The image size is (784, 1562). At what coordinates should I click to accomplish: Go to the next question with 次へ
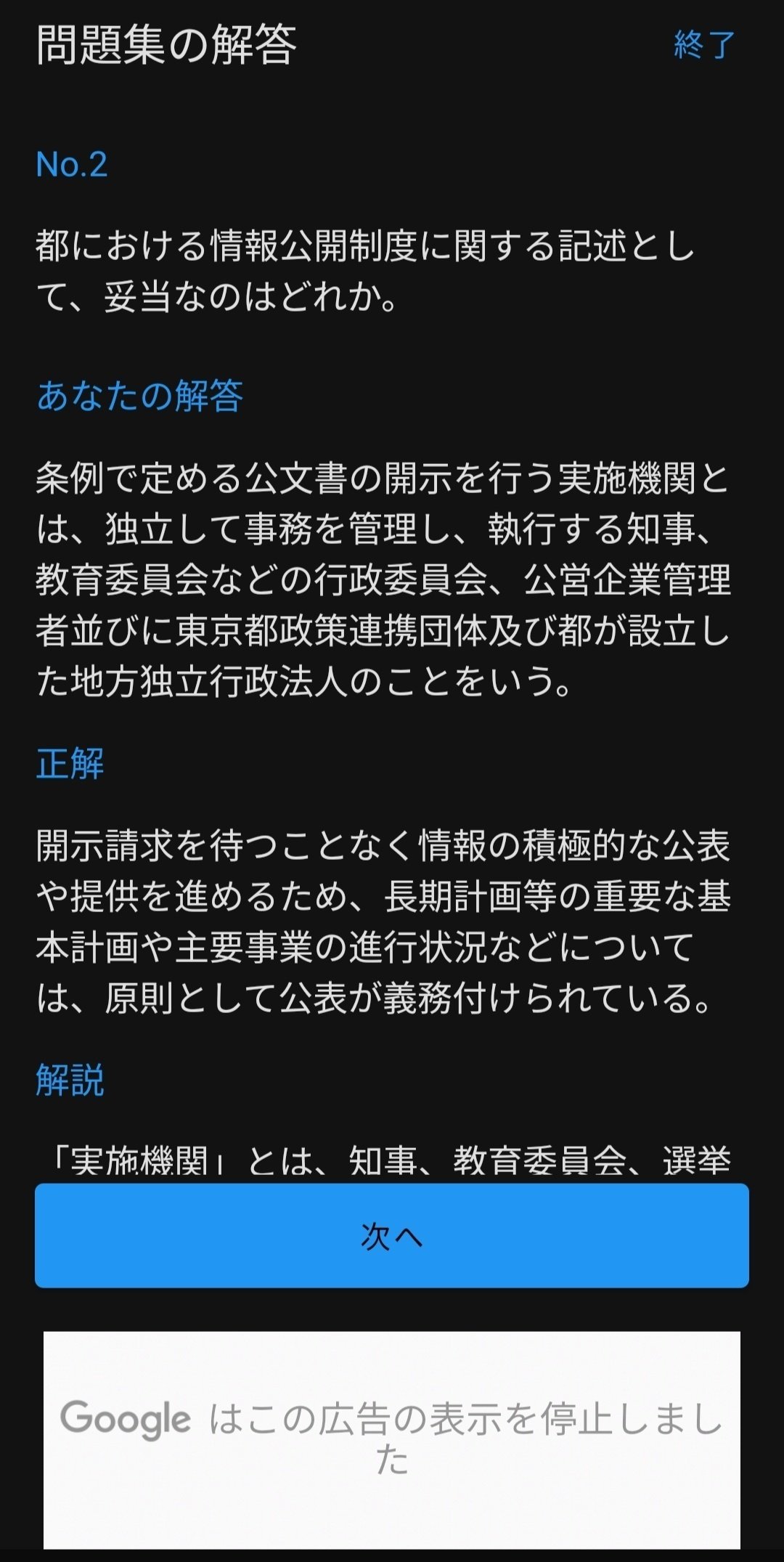click(392, 1235)
